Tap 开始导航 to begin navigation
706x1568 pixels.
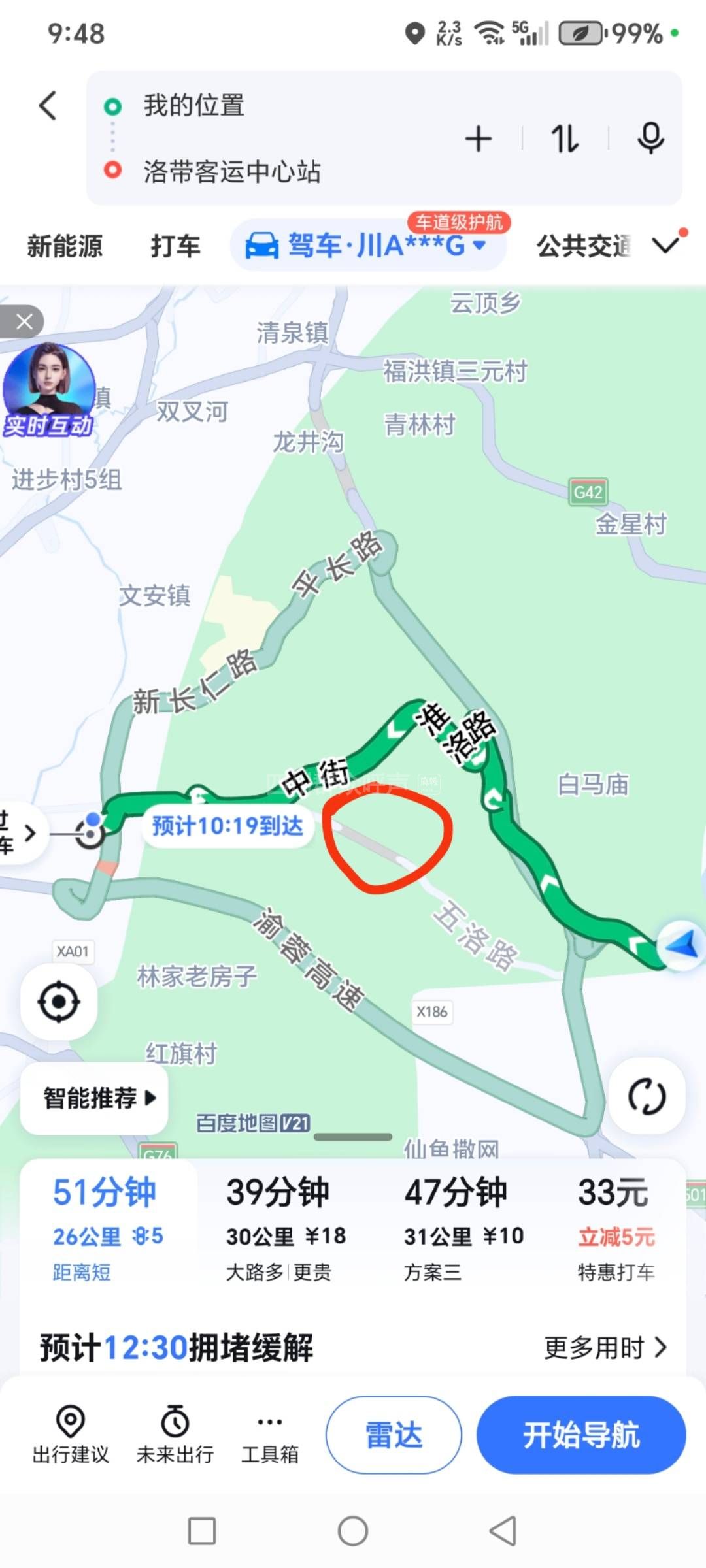coord(580,1435)
